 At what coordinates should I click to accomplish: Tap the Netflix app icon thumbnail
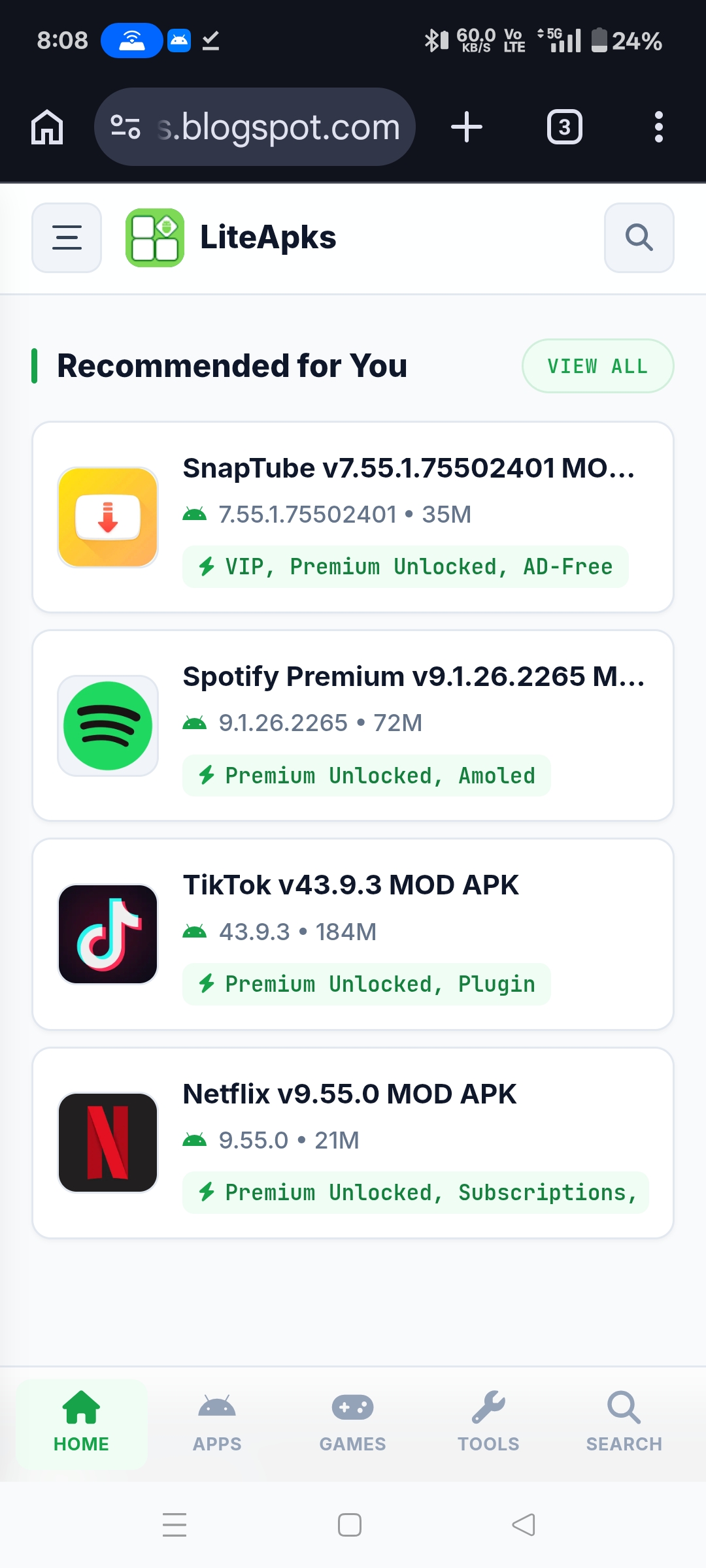coord(107,1142)
